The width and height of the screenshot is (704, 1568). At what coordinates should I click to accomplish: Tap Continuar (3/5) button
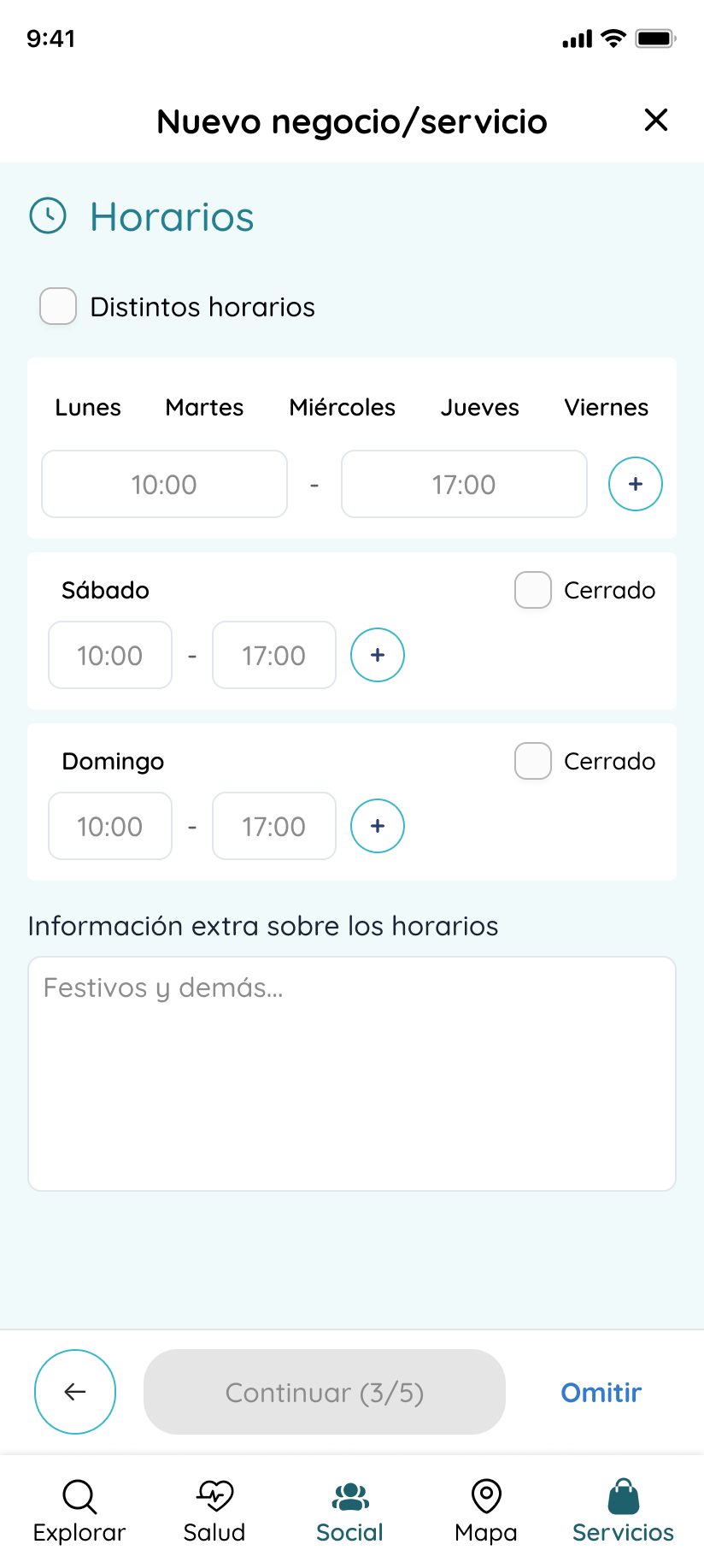click(x=325, y=1392)
